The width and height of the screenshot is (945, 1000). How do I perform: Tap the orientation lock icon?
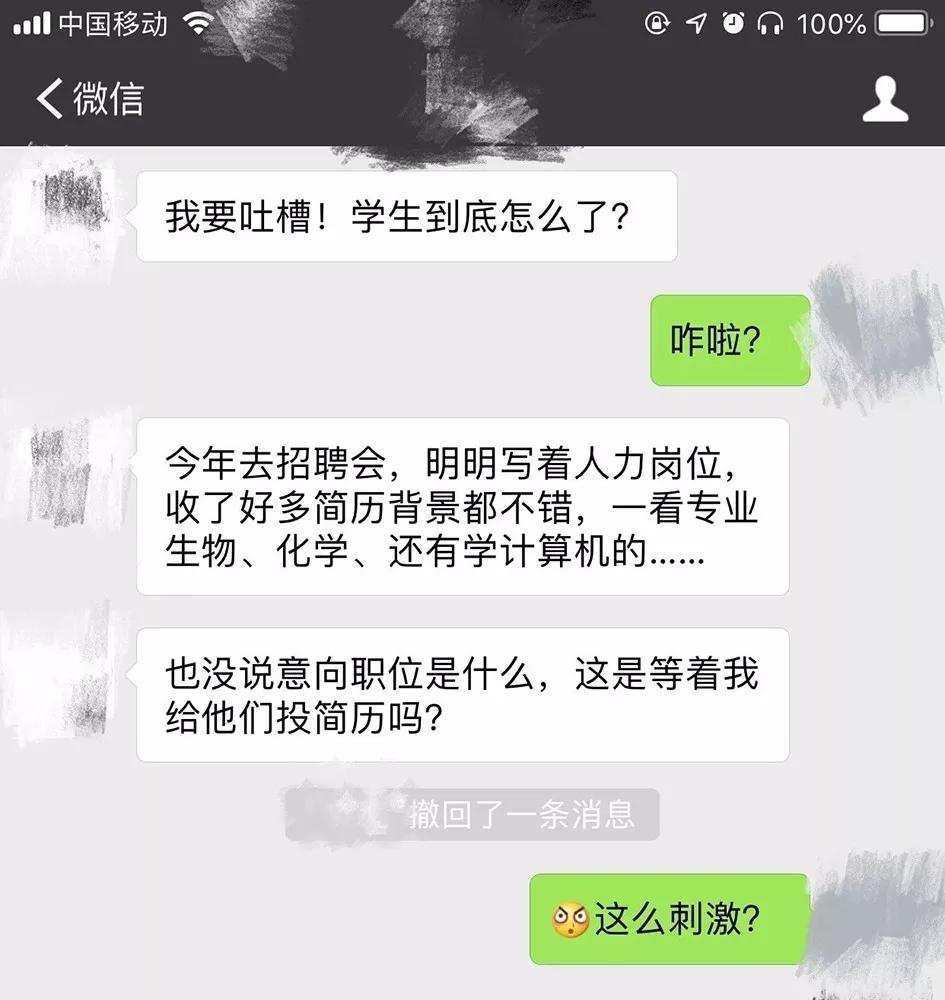point(657,22)
